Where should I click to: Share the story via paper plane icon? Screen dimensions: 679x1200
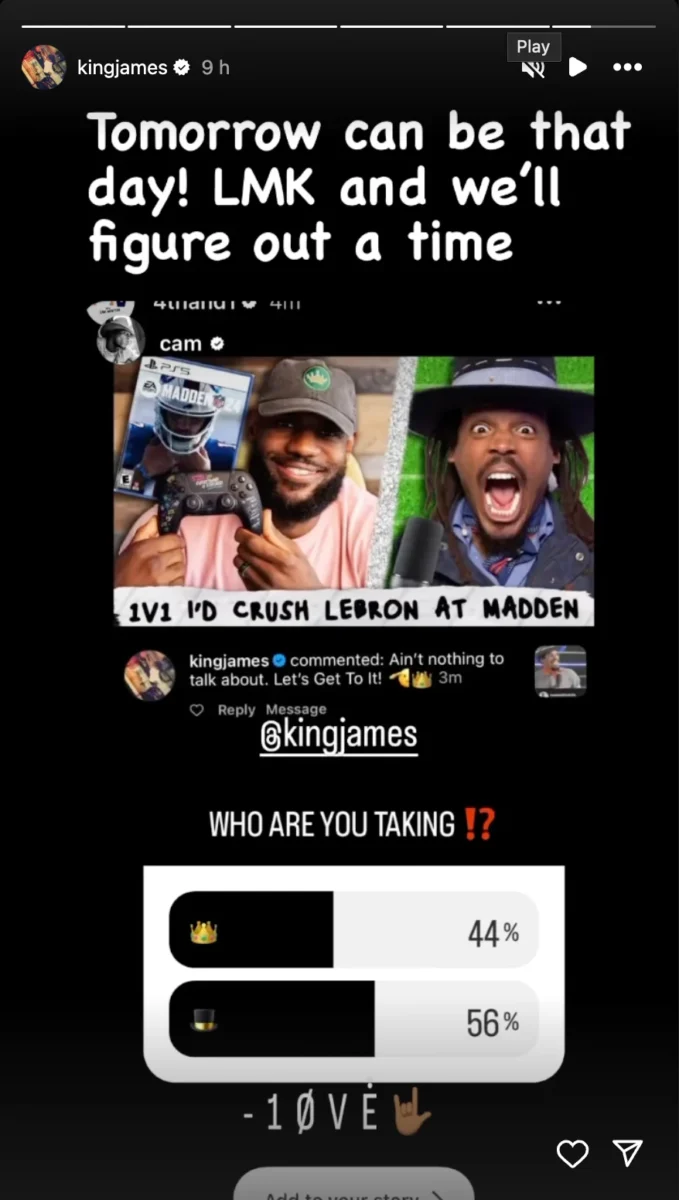(627, 1153)
